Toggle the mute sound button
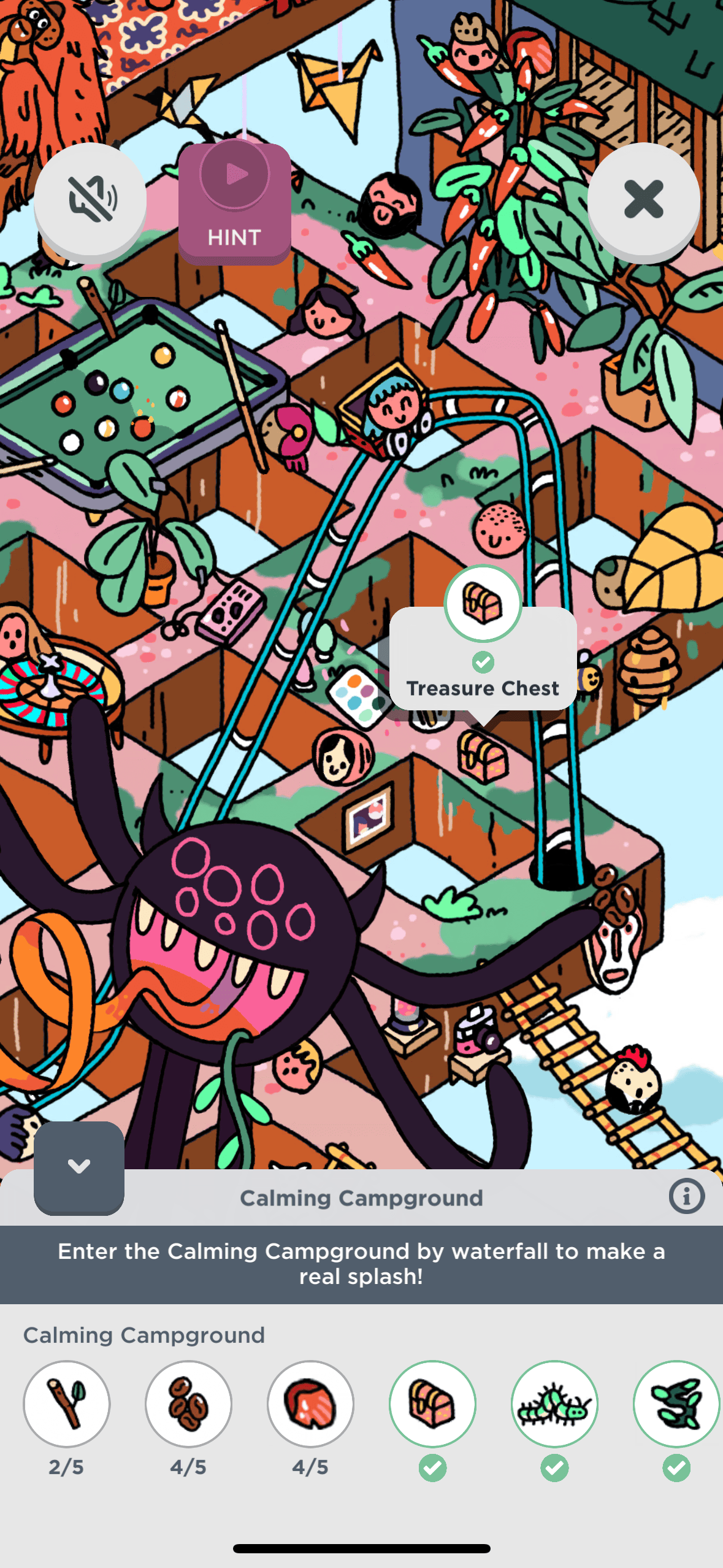 (90, 199)
